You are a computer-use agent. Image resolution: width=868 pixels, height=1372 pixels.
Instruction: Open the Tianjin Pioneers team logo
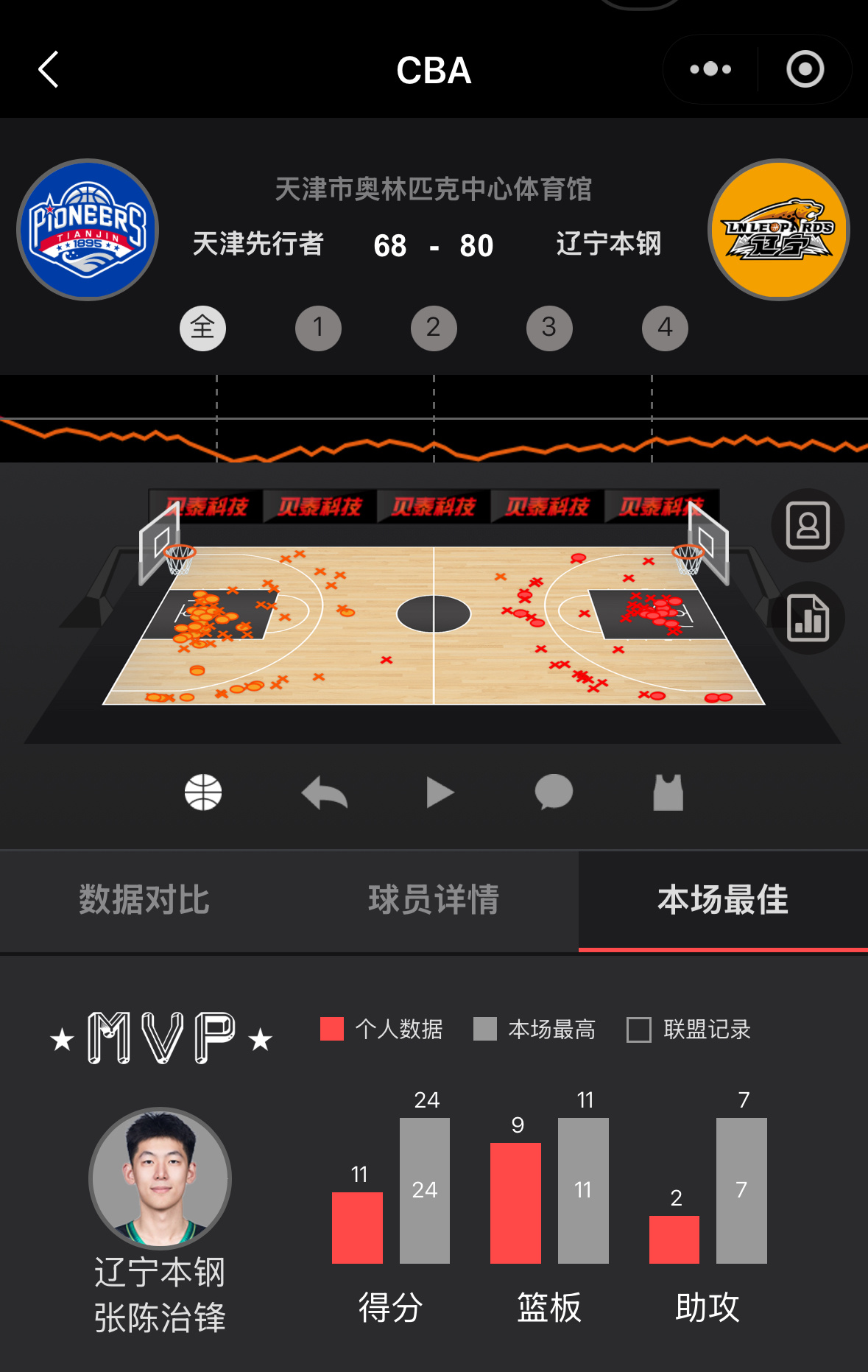87,229
